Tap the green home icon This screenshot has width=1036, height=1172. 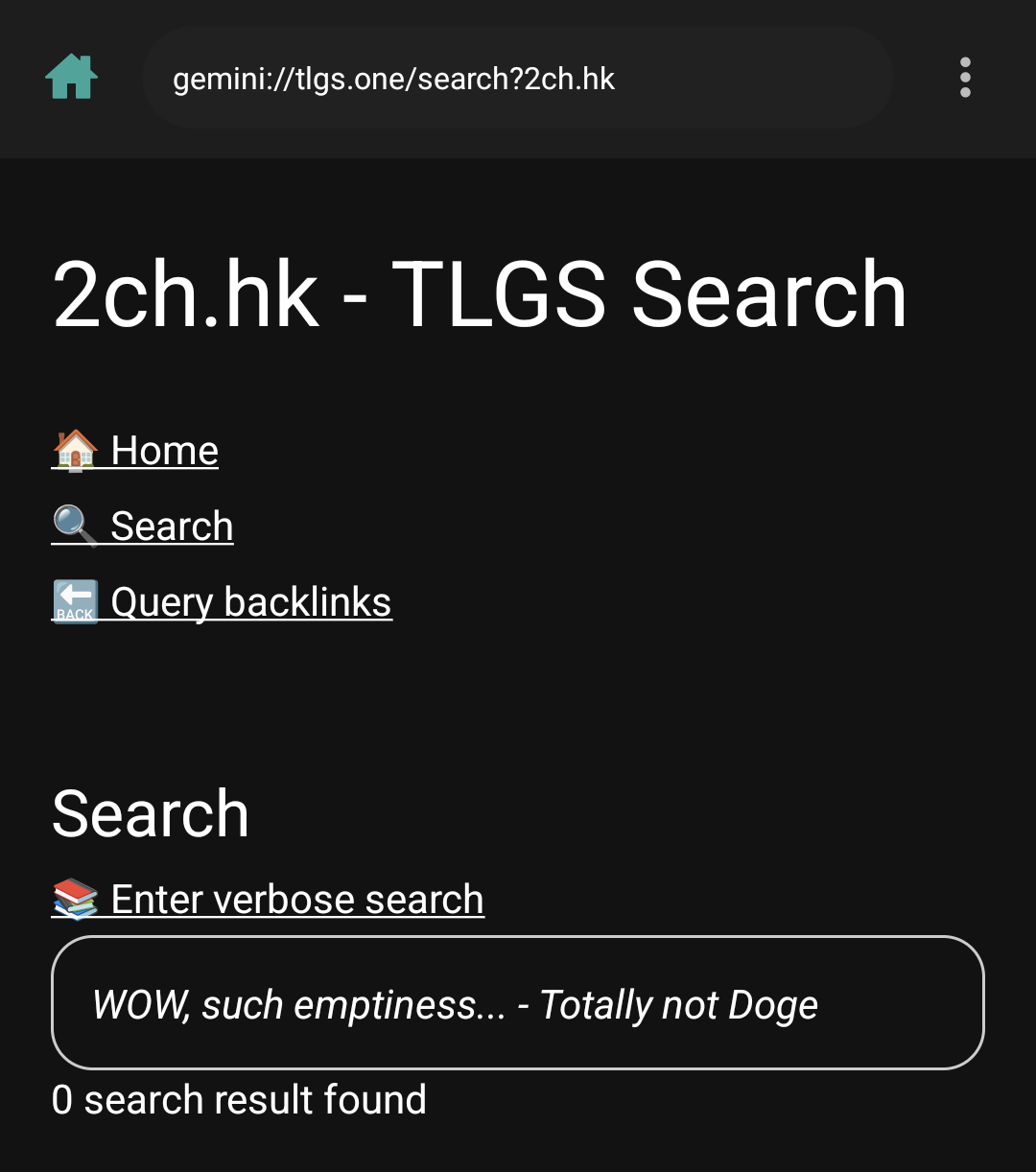click(72, 78)
